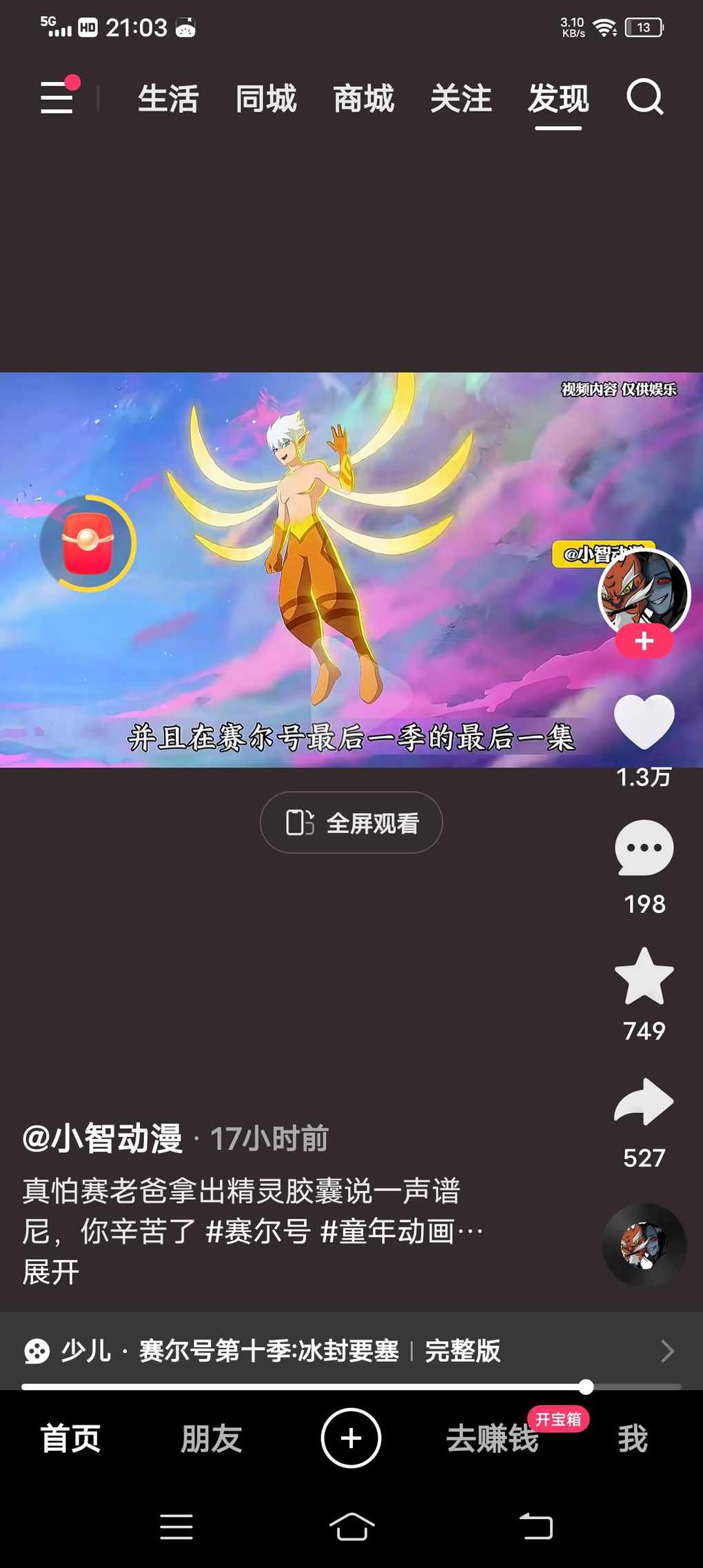Switch to the 同城 tab

coord(266,99)
